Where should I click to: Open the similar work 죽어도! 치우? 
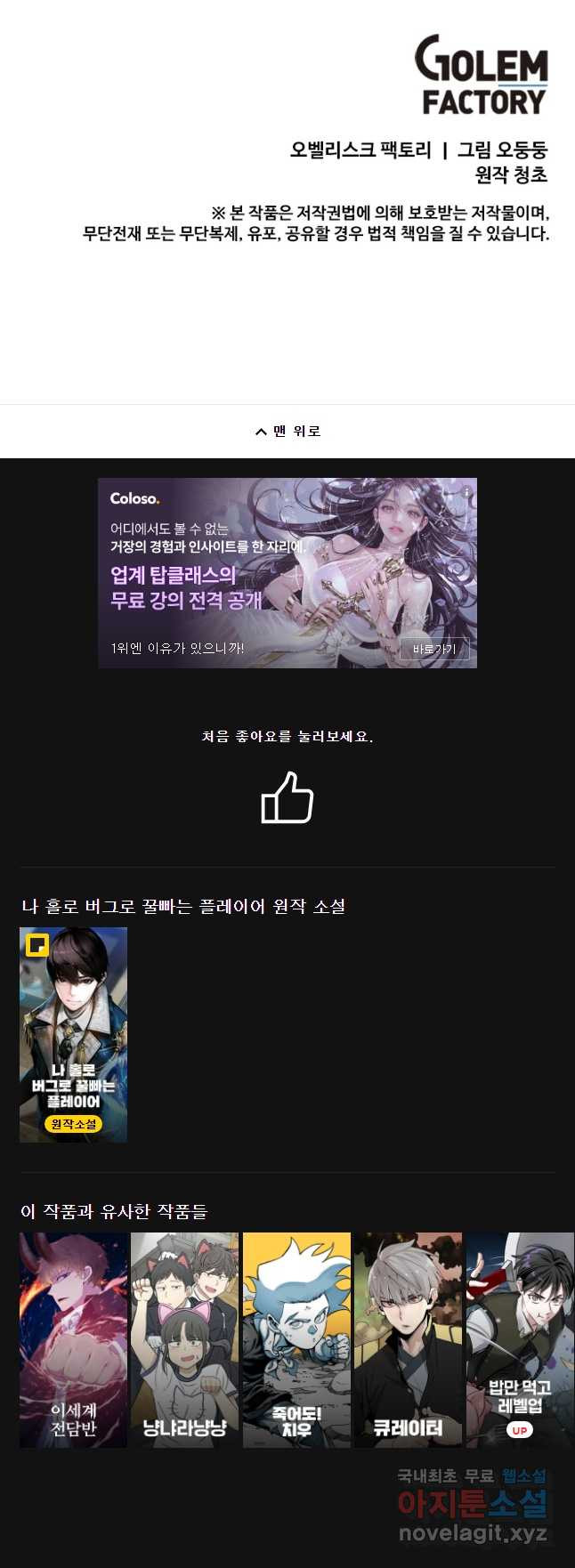(296, 1339)
